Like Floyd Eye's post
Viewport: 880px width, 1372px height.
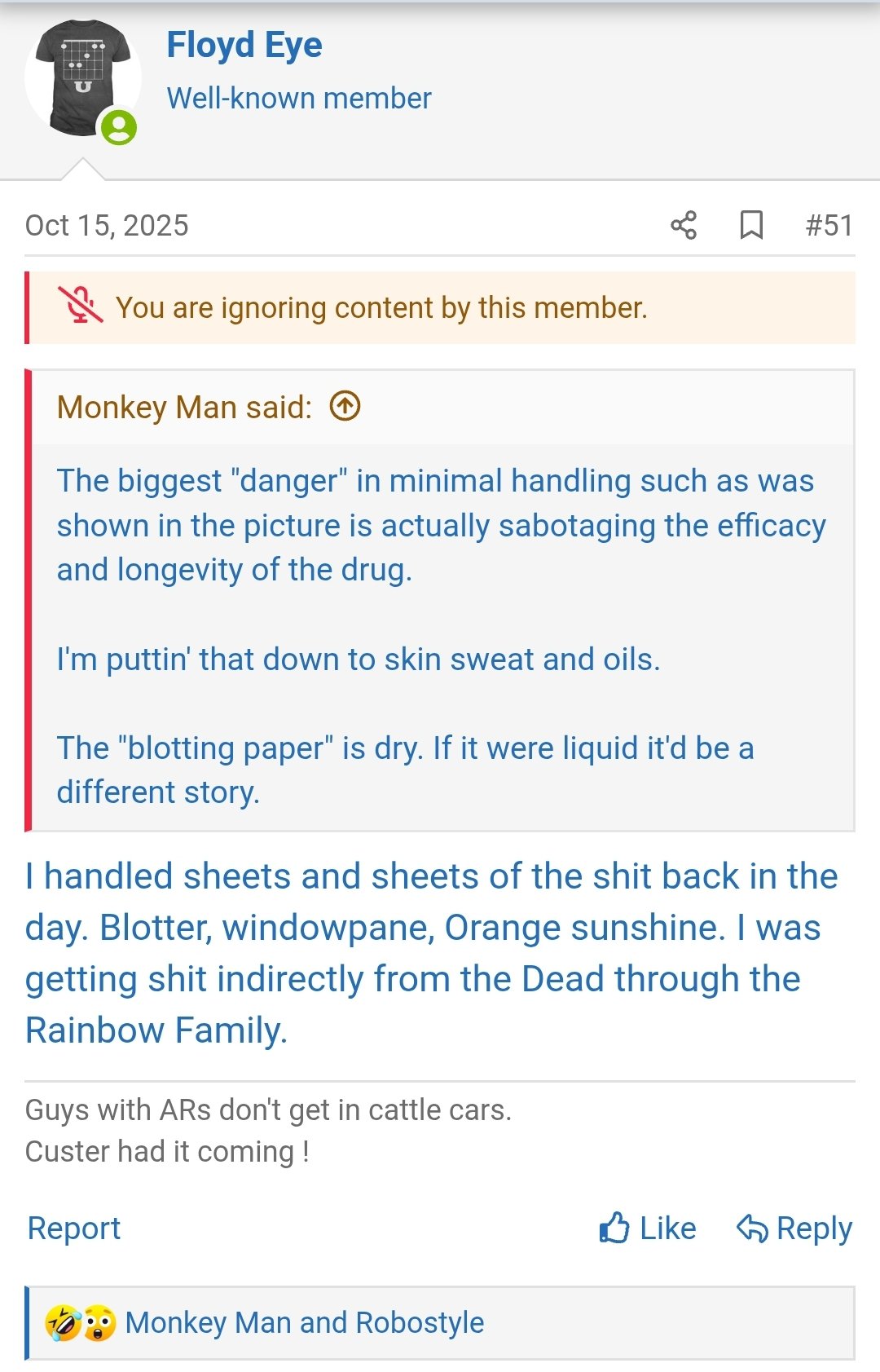[x=649, y=1228]
